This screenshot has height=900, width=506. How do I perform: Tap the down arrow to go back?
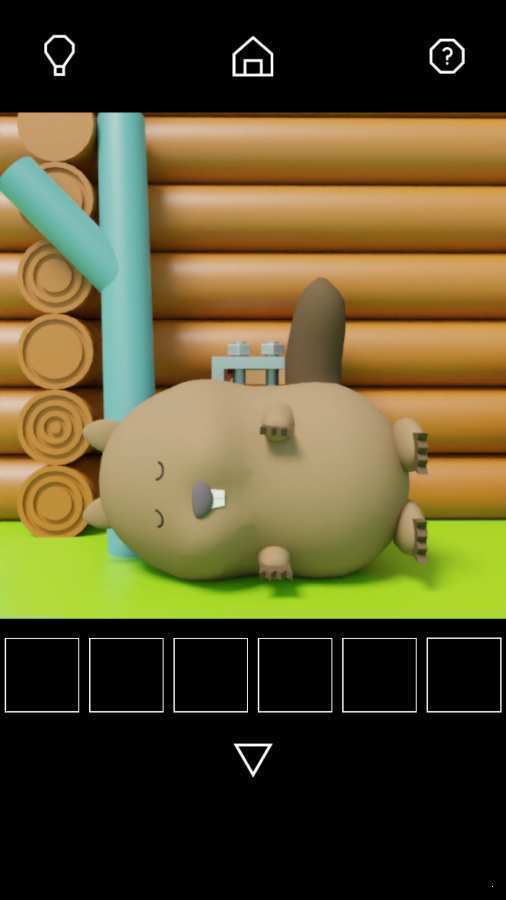coord(253,759)
